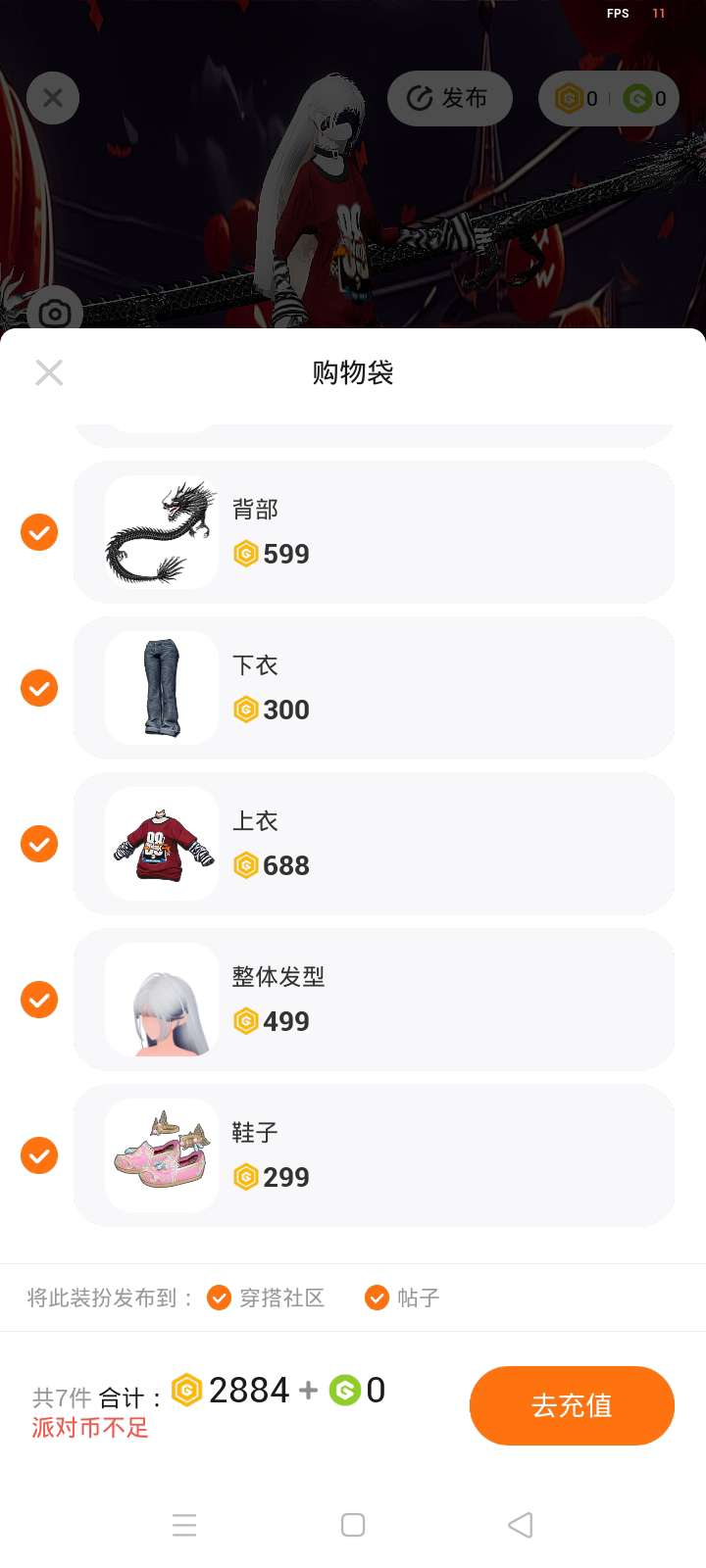Close the shopping bag panel

(49, 372)
